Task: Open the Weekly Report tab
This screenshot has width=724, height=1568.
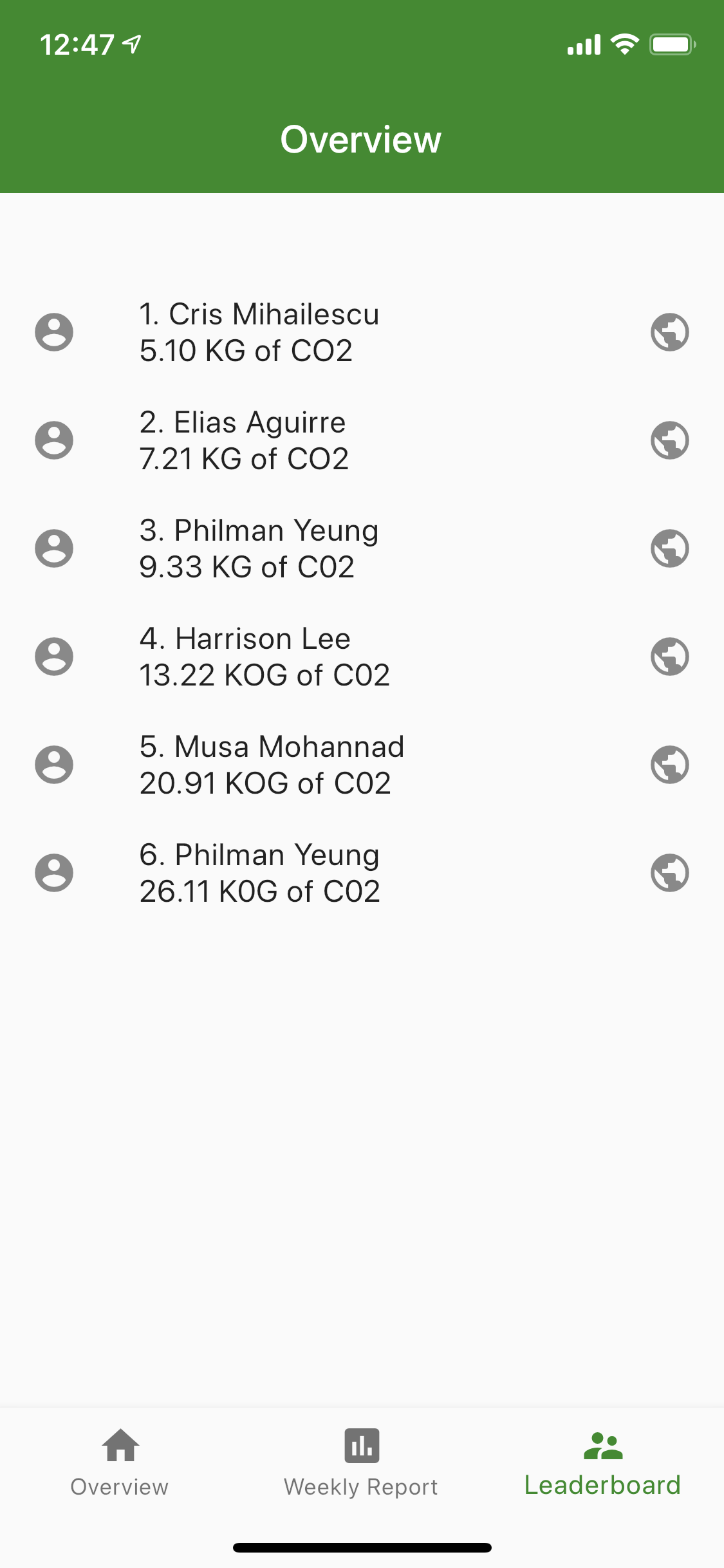Action: (x=361, y=1462)
